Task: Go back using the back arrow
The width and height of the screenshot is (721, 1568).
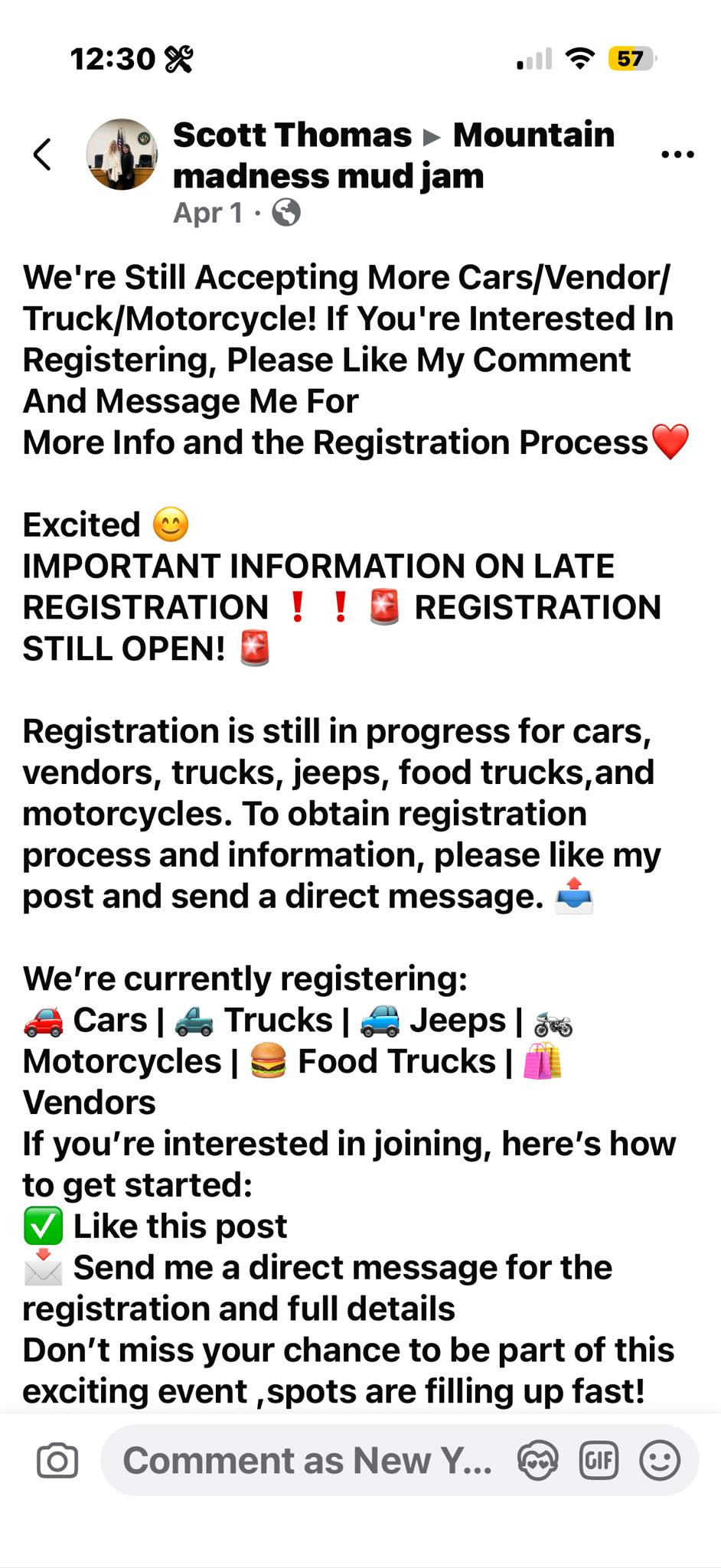Action: coord(43,155)
